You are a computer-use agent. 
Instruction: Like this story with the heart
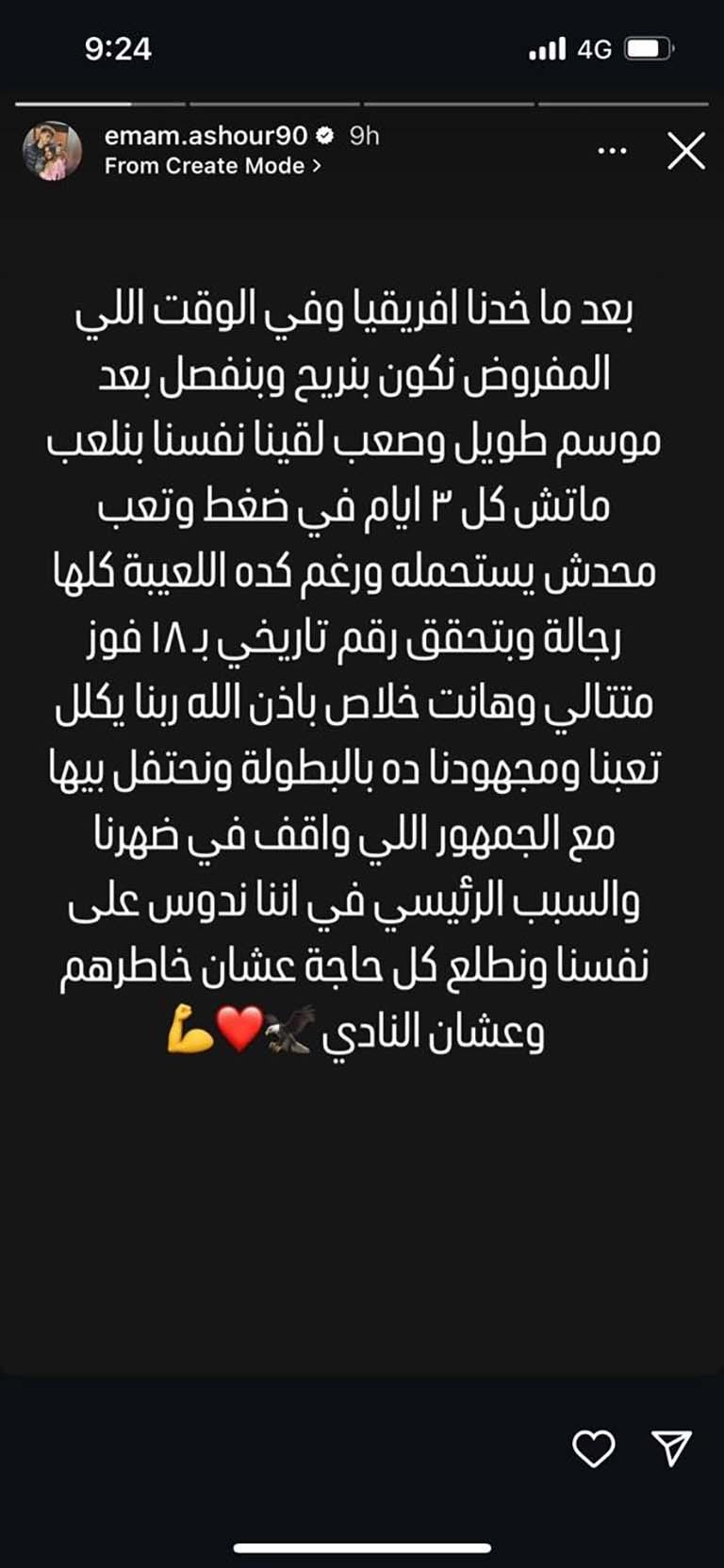[x=594, y=1448]
